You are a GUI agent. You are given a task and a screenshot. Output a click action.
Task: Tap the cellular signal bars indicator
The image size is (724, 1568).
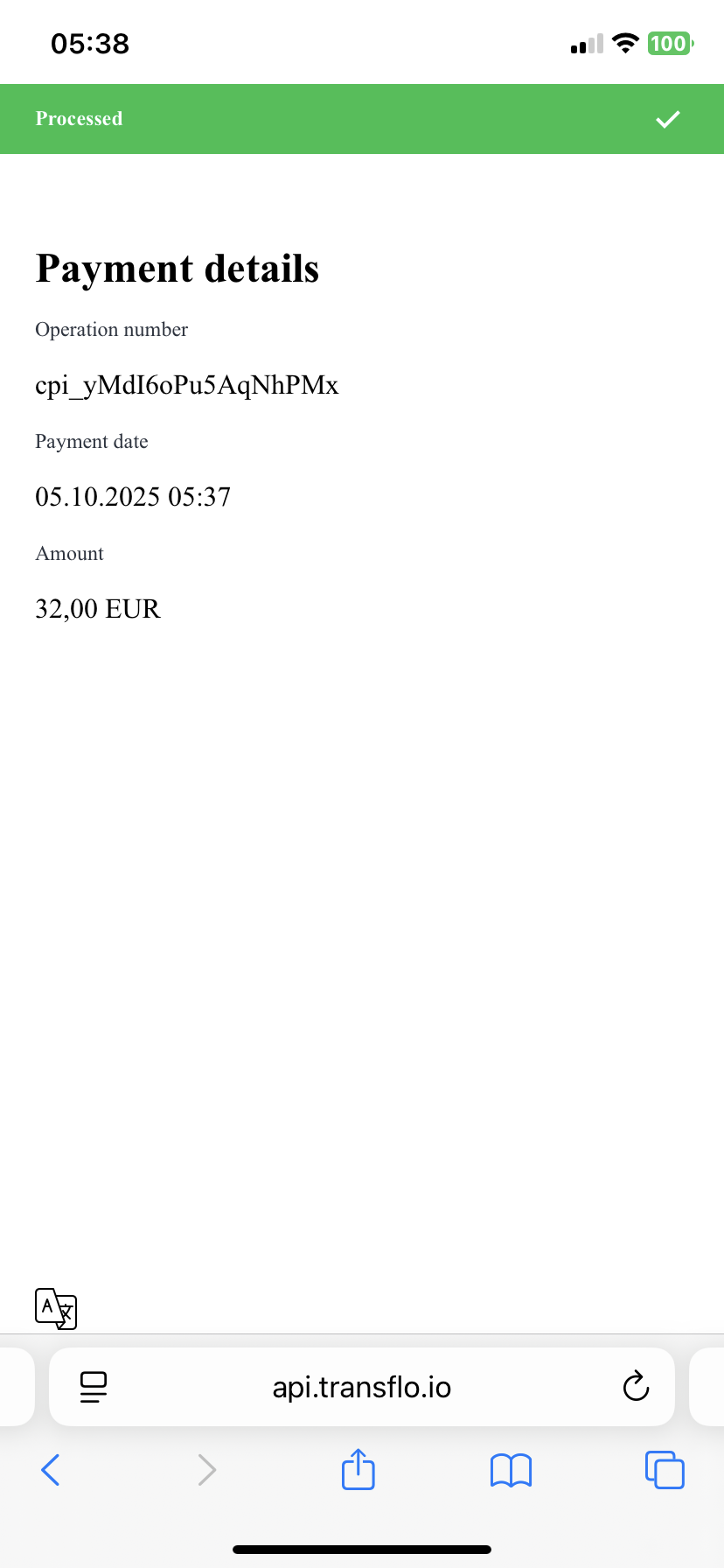(584, 43)
